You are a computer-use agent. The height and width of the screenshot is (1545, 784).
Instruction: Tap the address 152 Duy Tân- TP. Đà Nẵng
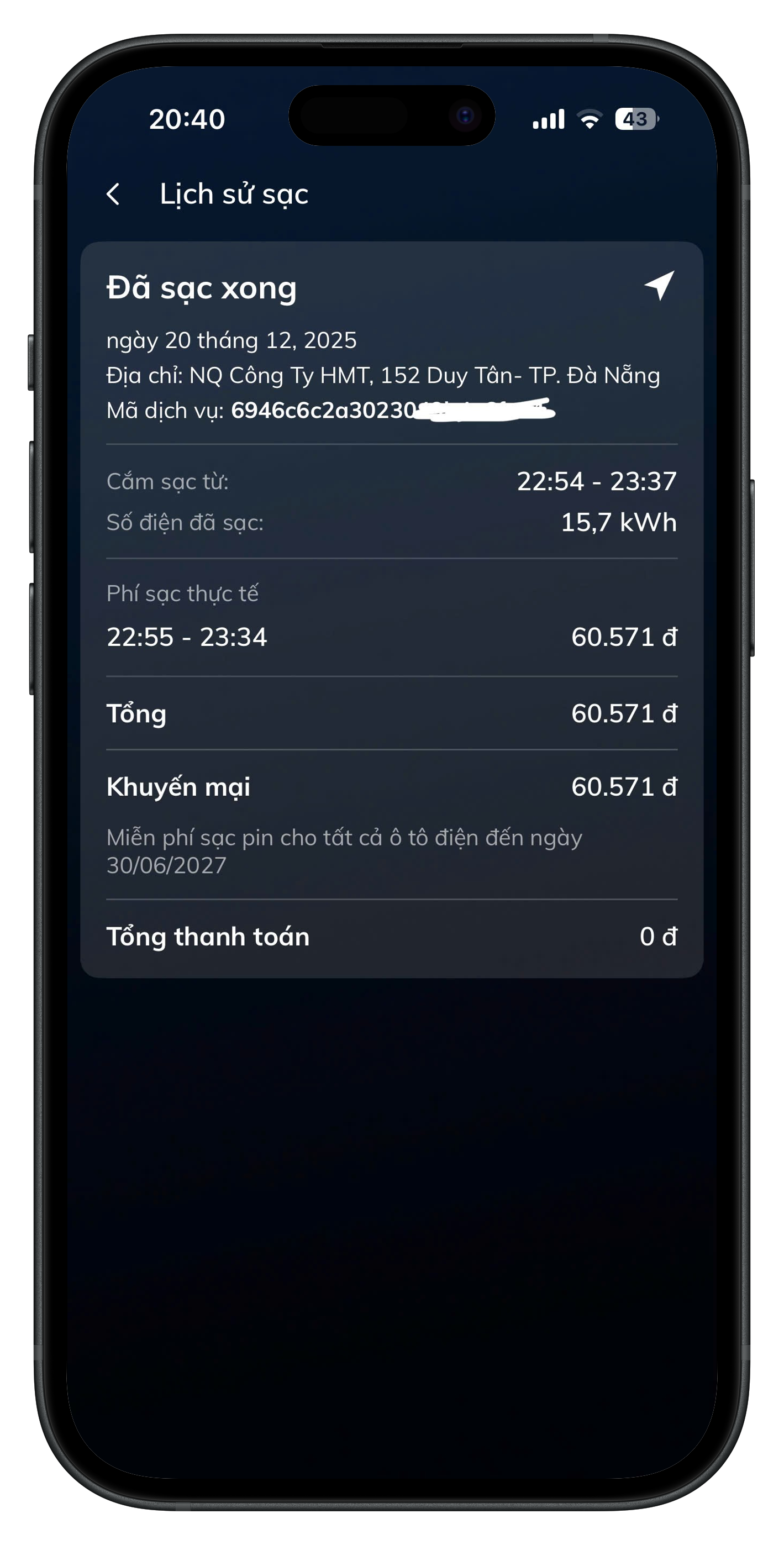coord(384,375)
